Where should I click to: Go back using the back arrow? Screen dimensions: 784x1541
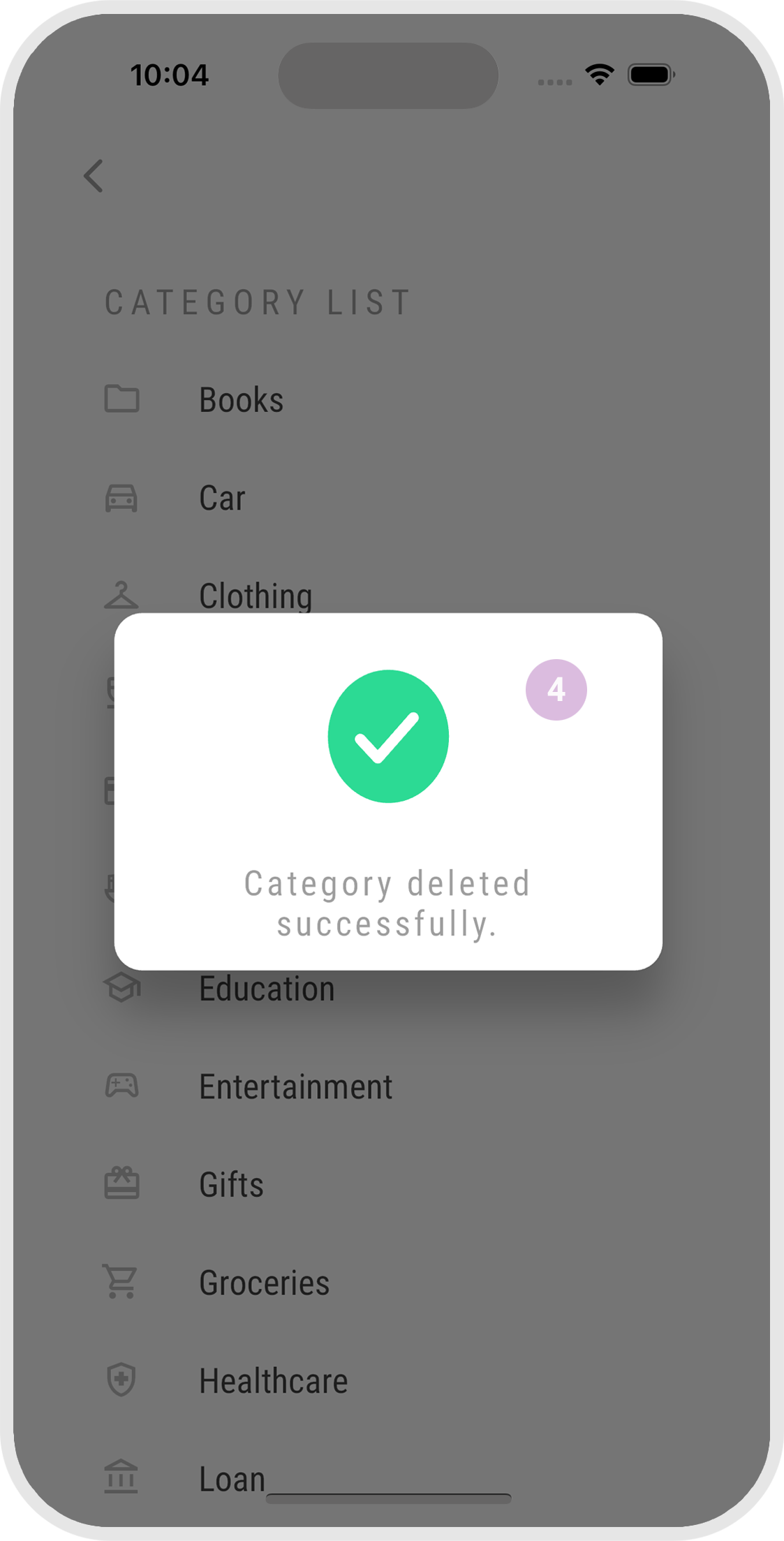click(94, 176)
